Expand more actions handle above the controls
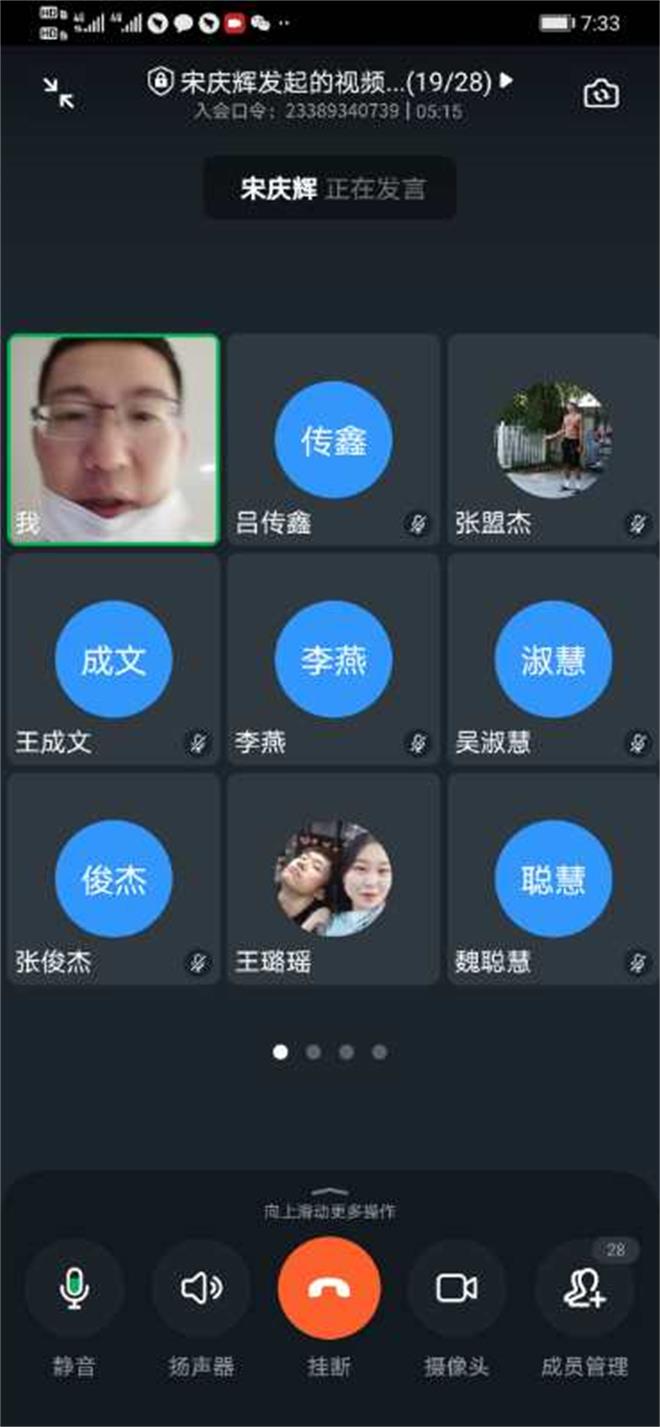This screenshot has height=1427, width=660. coord(330,1193)
